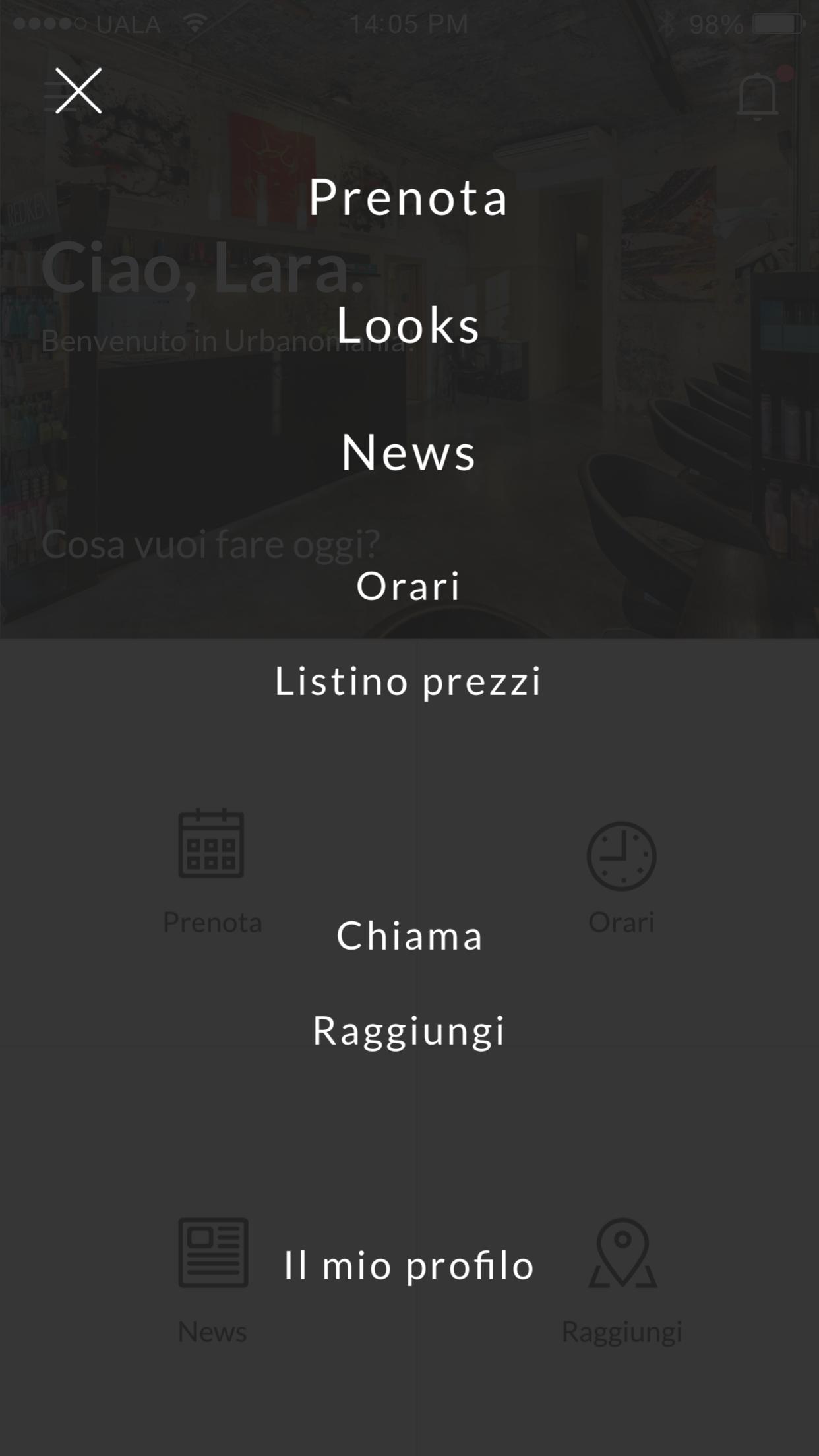Tap the red notification badge dot

point(784,73)
